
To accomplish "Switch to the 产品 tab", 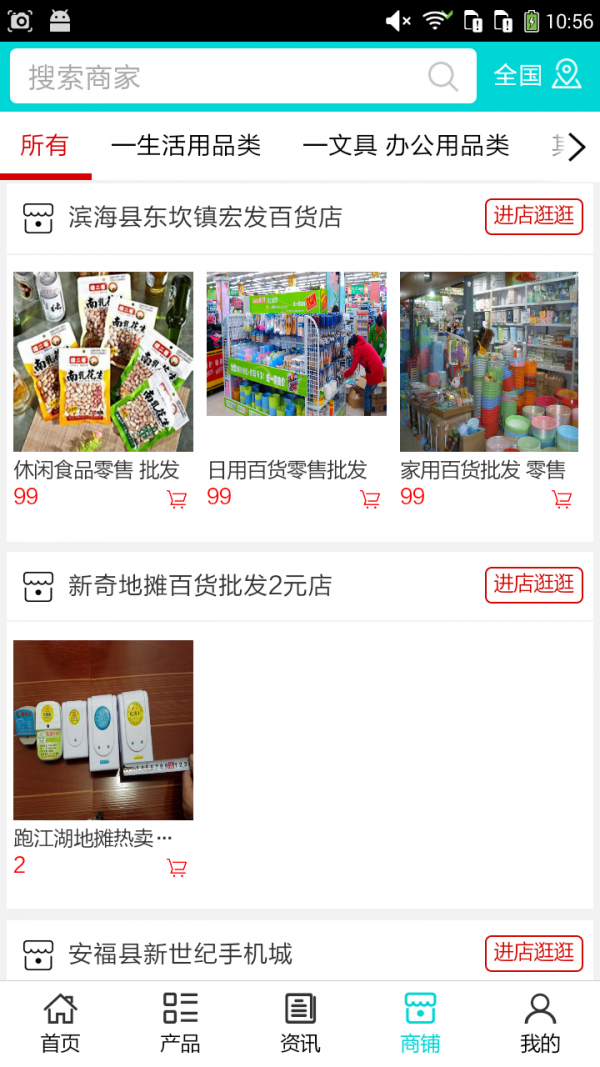I will [x=180, y=1024].
